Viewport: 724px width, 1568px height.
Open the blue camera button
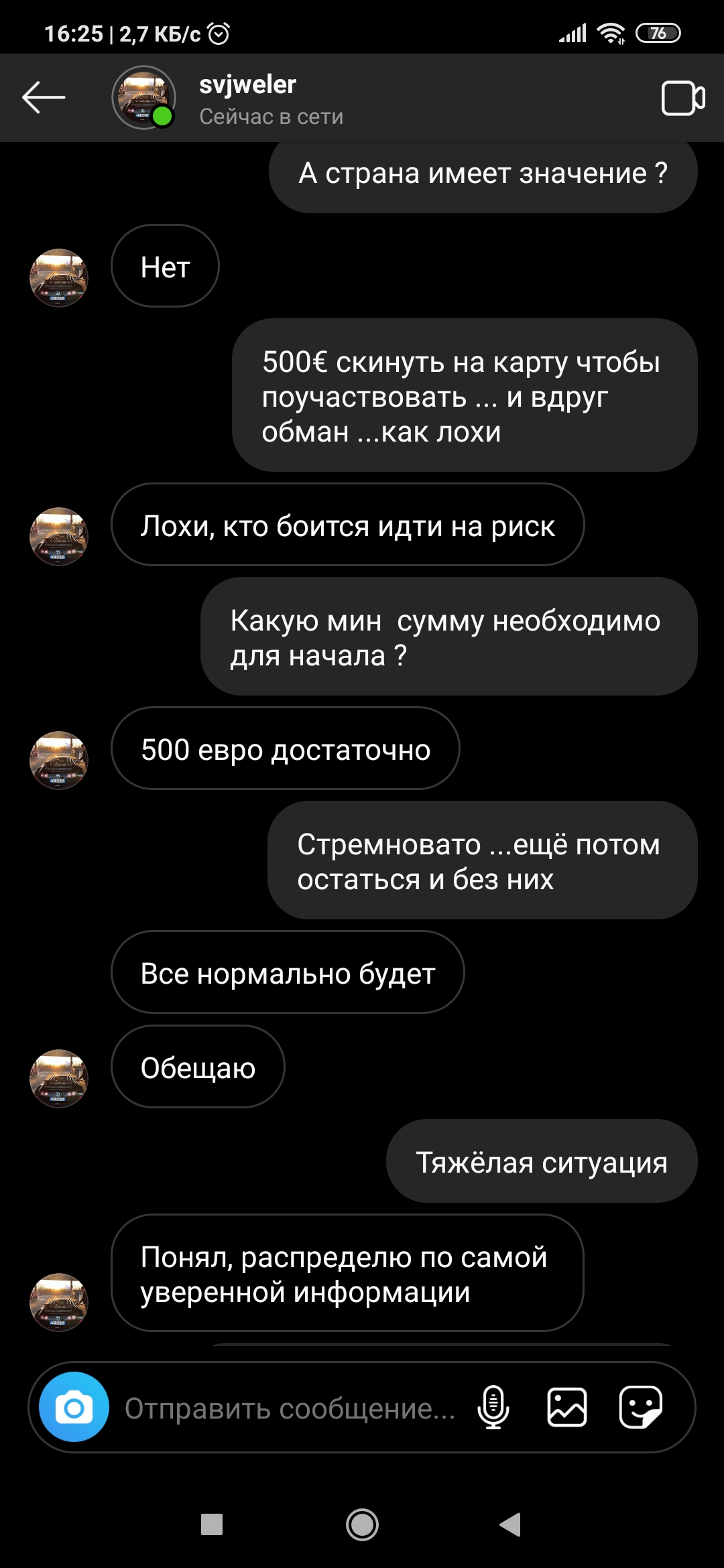click(x=74, y=1407)
